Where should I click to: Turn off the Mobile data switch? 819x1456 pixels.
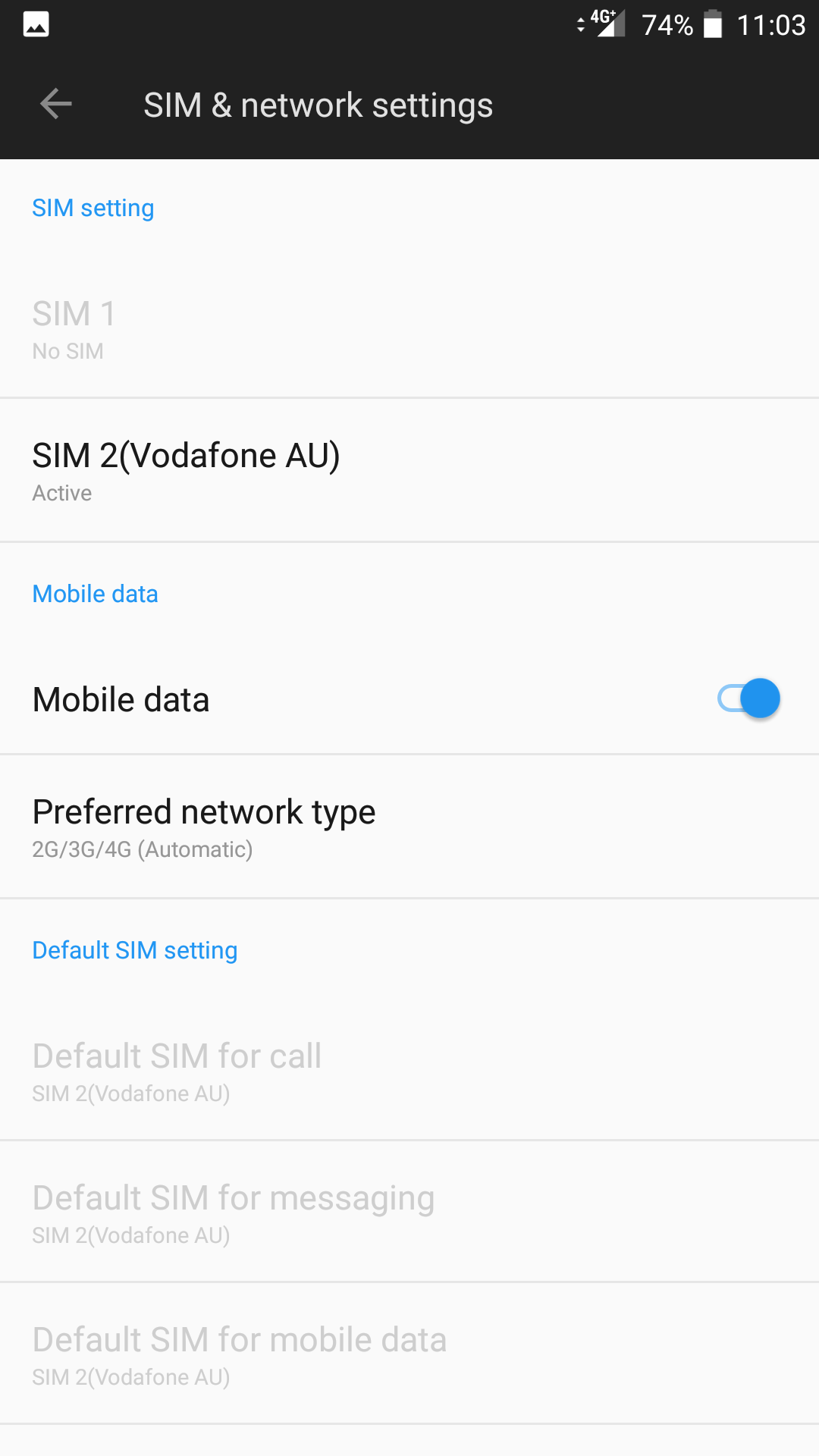(748, 698)
